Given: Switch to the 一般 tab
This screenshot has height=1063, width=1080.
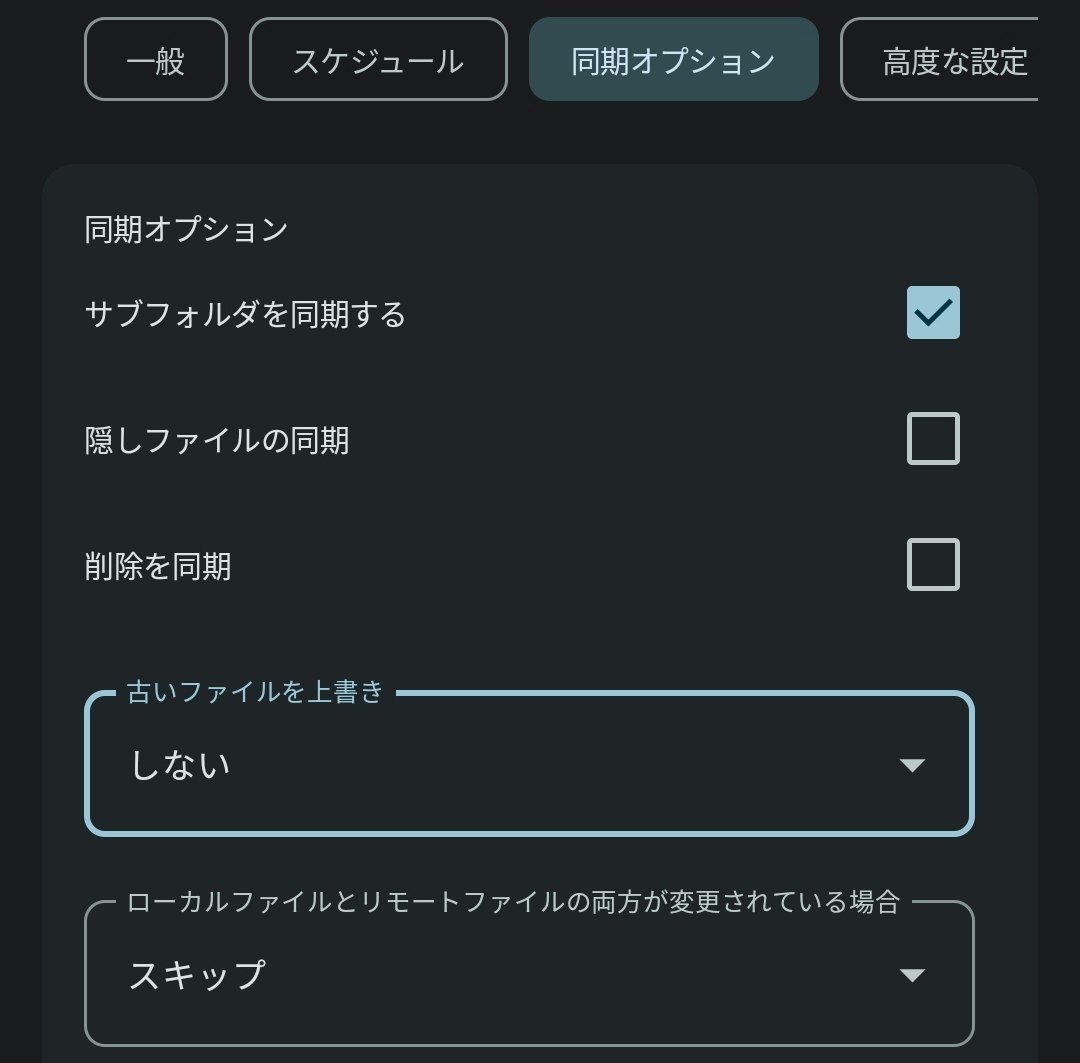Looking at the screenshot, I should (156, 60).
